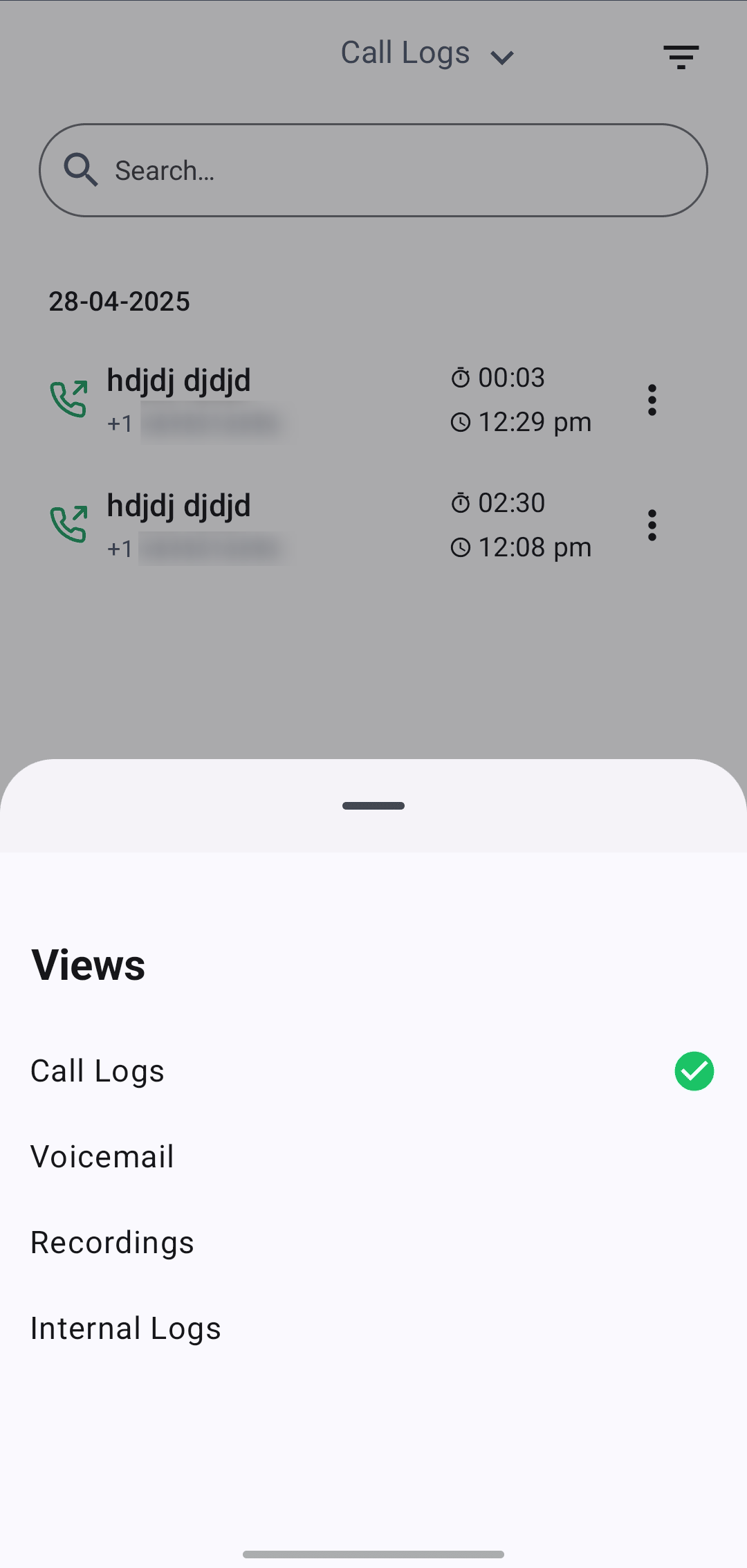Screen dimensions: 747x1568
Task: Open the filter icon in the top bar
Action: coord(681,57)
